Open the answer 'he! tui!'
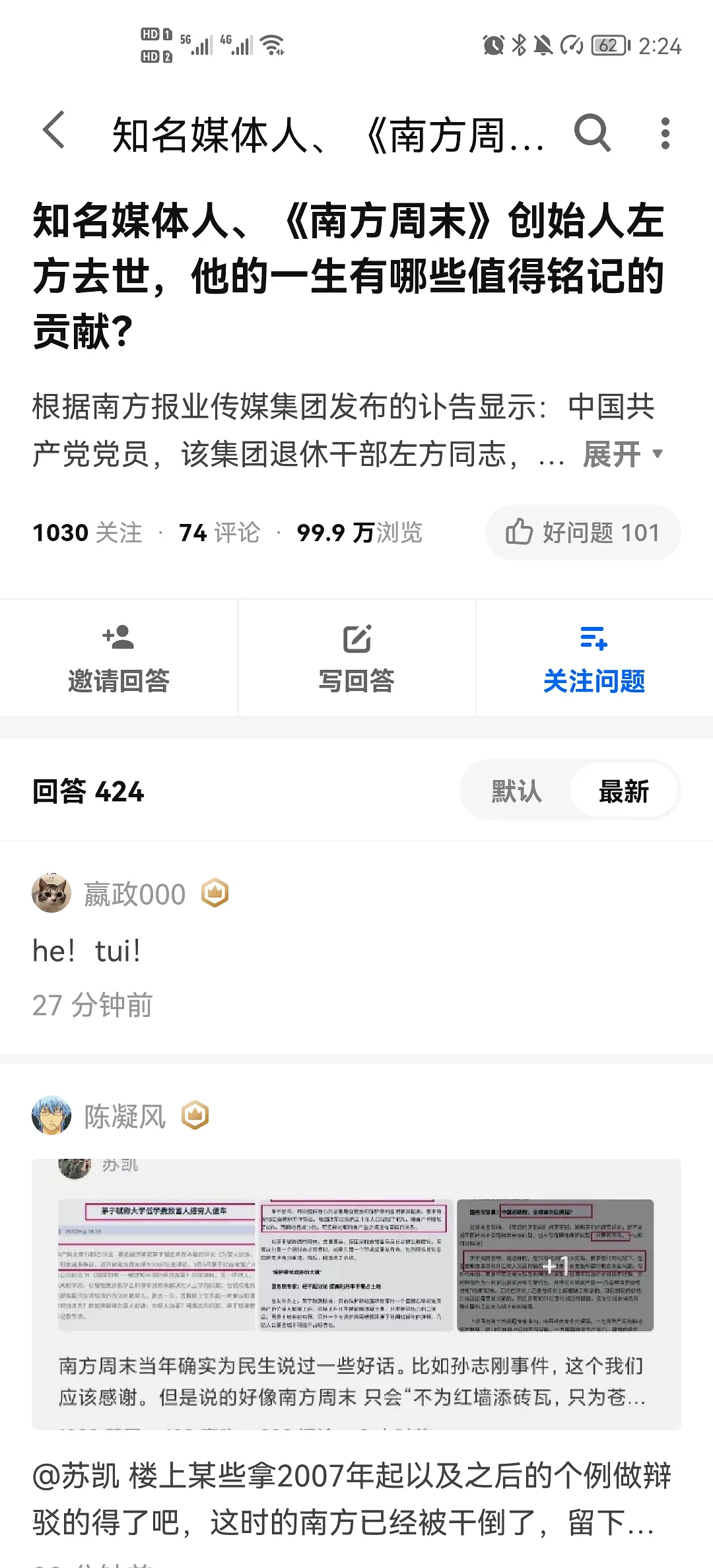Image resolution: width=713 pixels, height=1568 pixels. pos(87,951)
